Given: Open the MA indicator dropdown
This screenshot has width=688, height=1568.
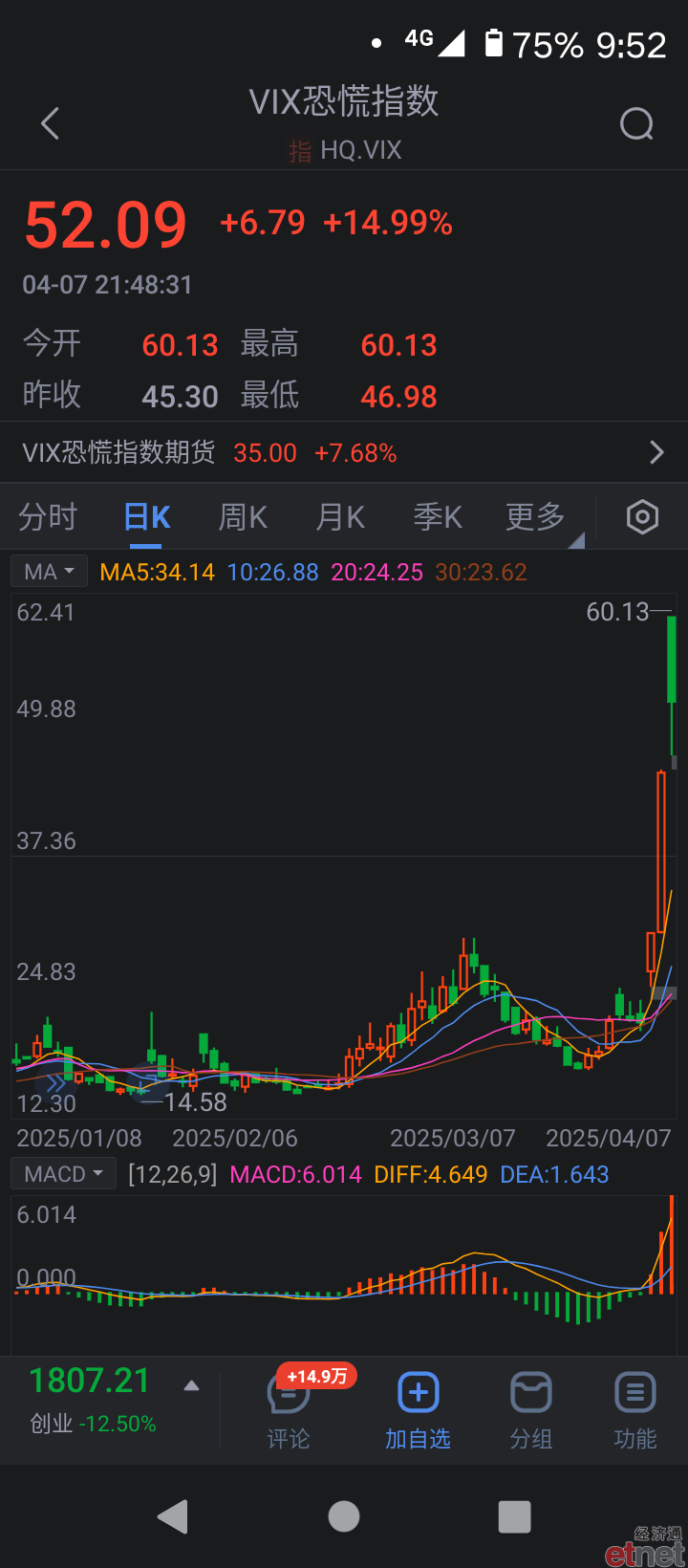Looking at the screenshot, I should pos(49,572).
